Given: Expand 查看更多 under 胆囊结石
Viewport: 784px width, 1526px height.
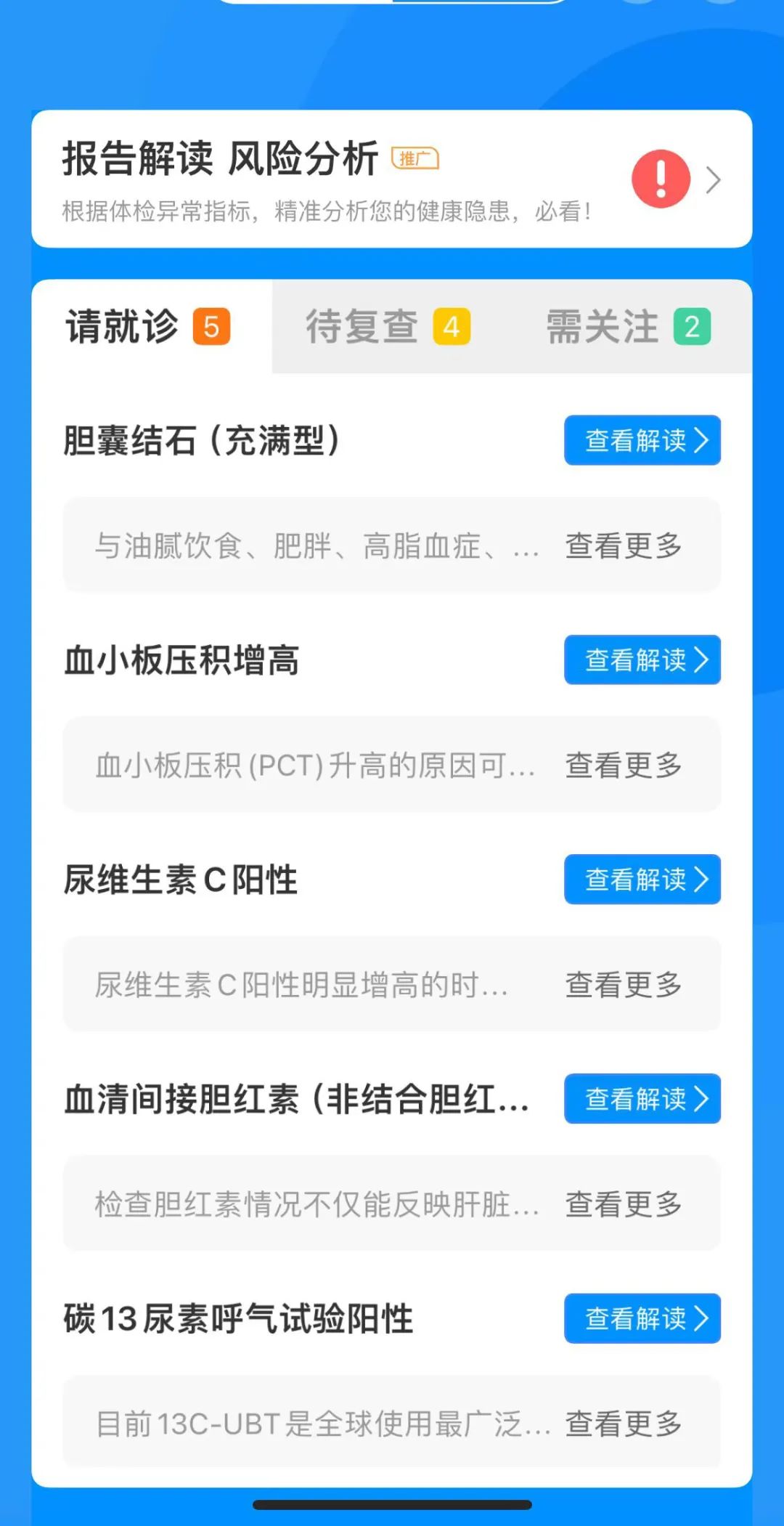Looking at the screenshot, I should 624,546.
